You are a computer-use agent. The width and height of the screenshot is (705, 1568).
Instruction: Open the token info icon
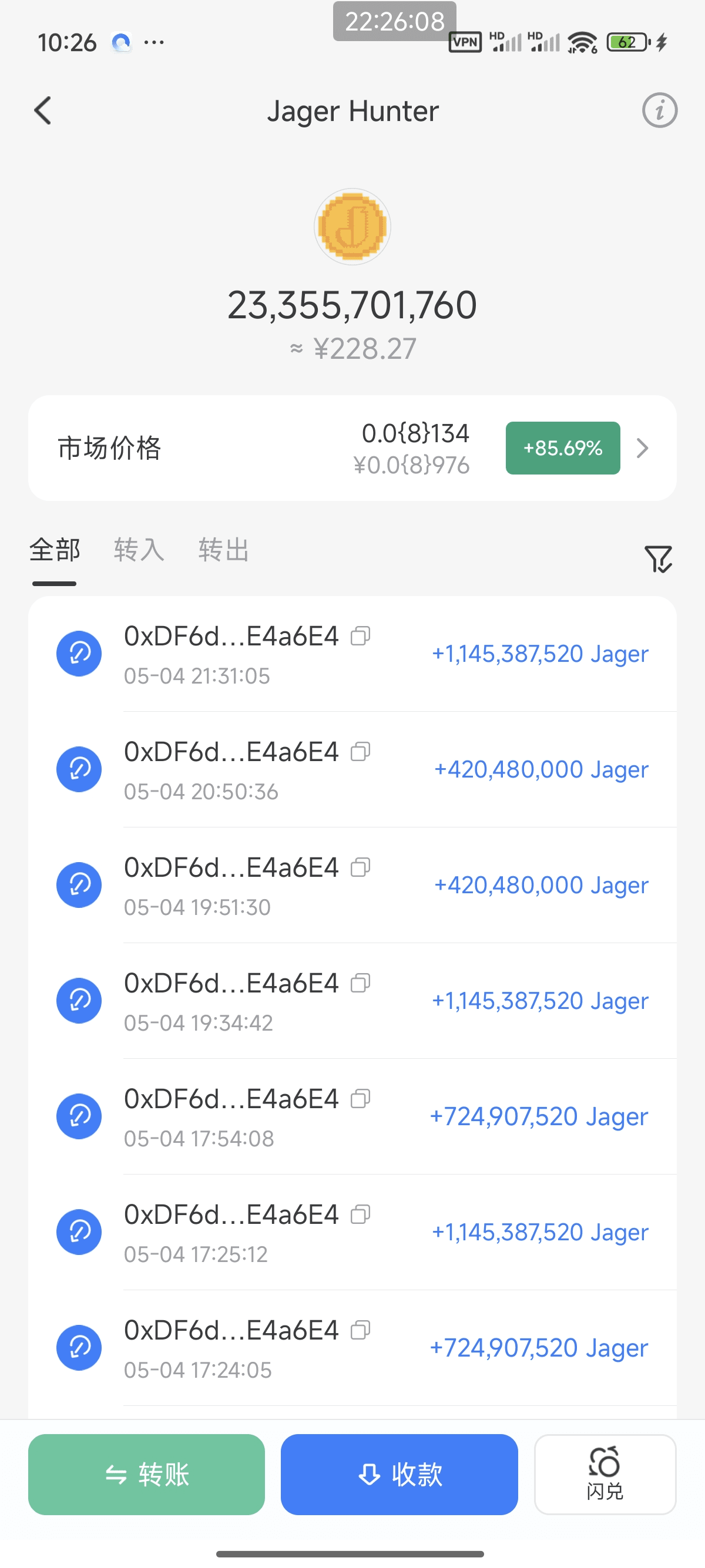pyautogui.click(x=659, y=111)
